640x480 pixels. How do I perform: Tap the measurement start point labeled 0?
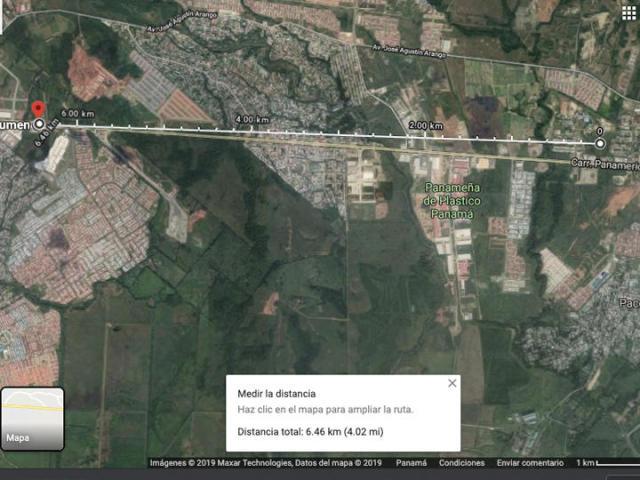point(600,143)
